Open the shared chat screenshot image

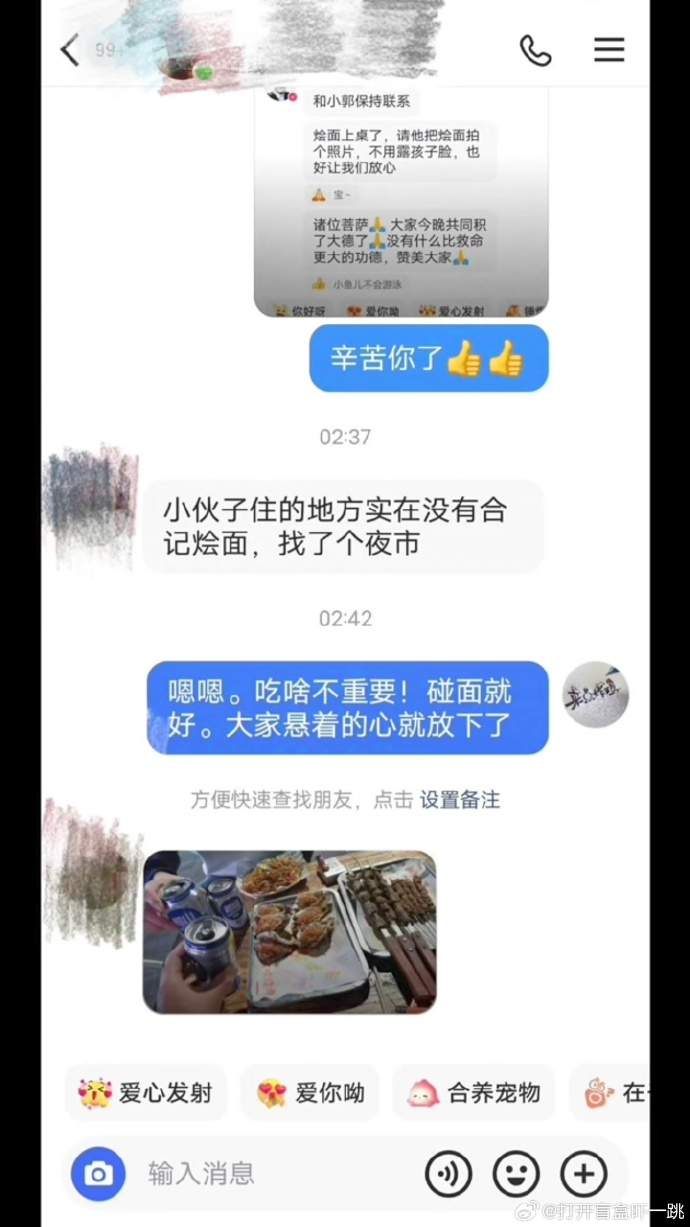coord(400,200)
